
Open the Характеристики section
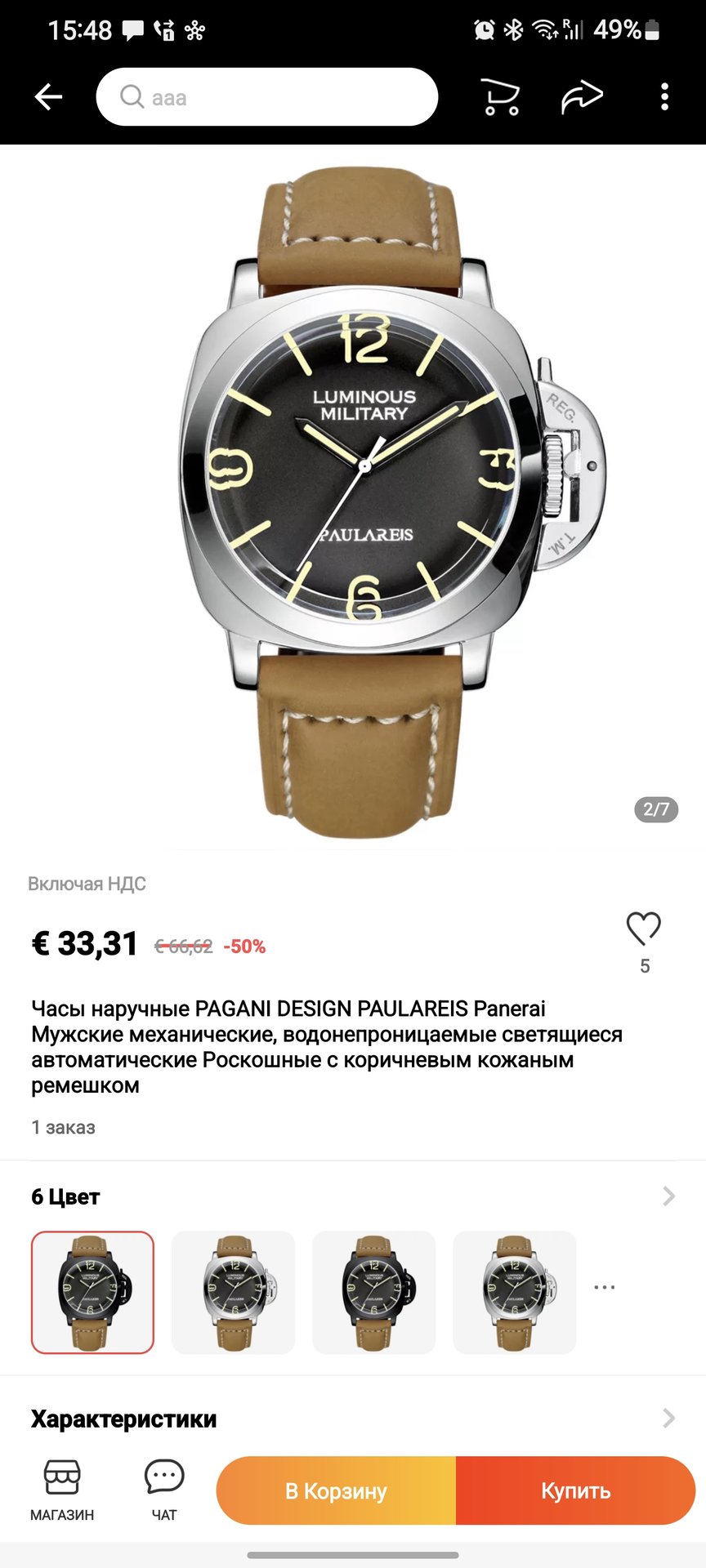click(x=668, y=1419)
